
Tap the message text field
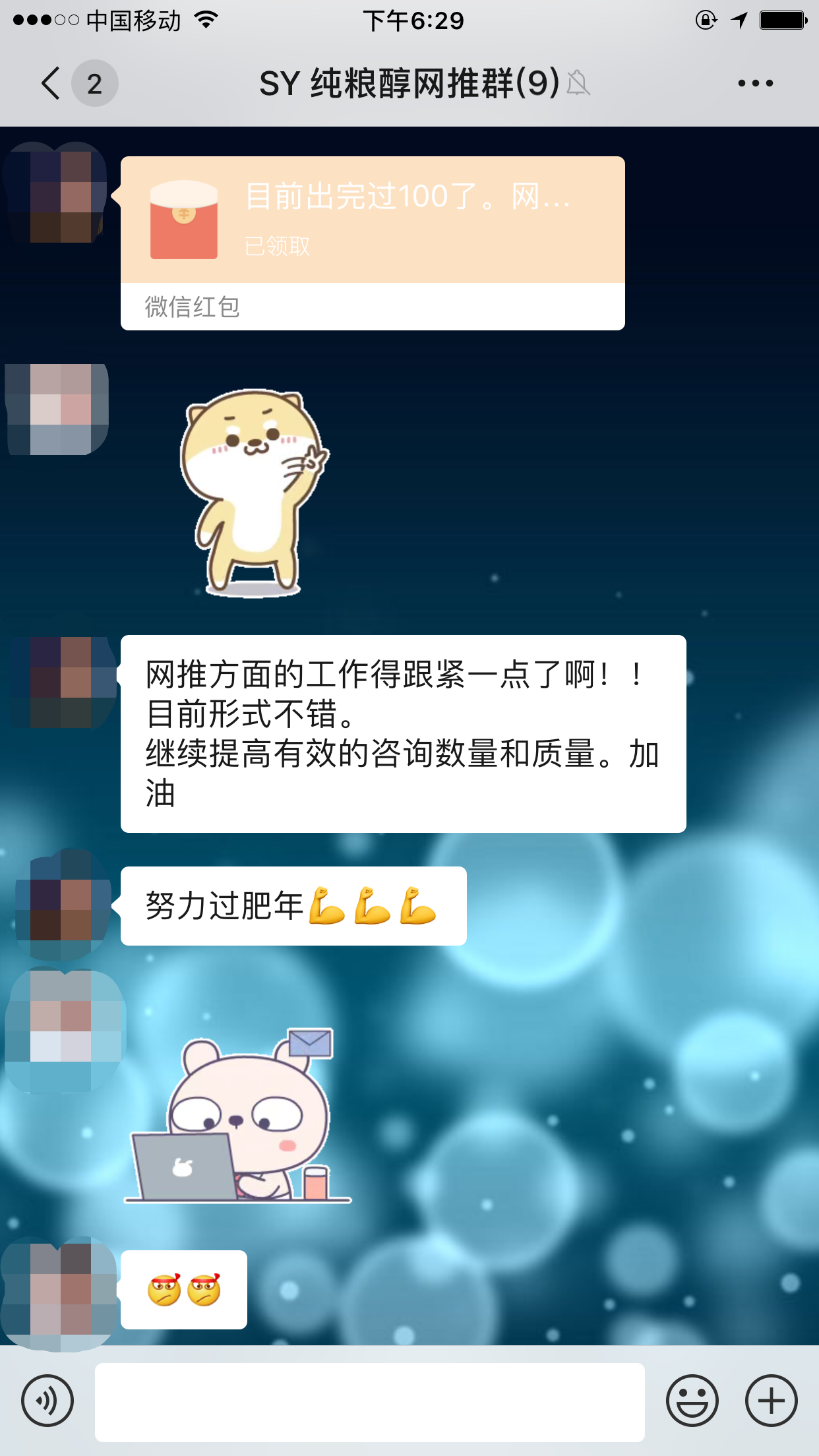(x=369, y=1402)
